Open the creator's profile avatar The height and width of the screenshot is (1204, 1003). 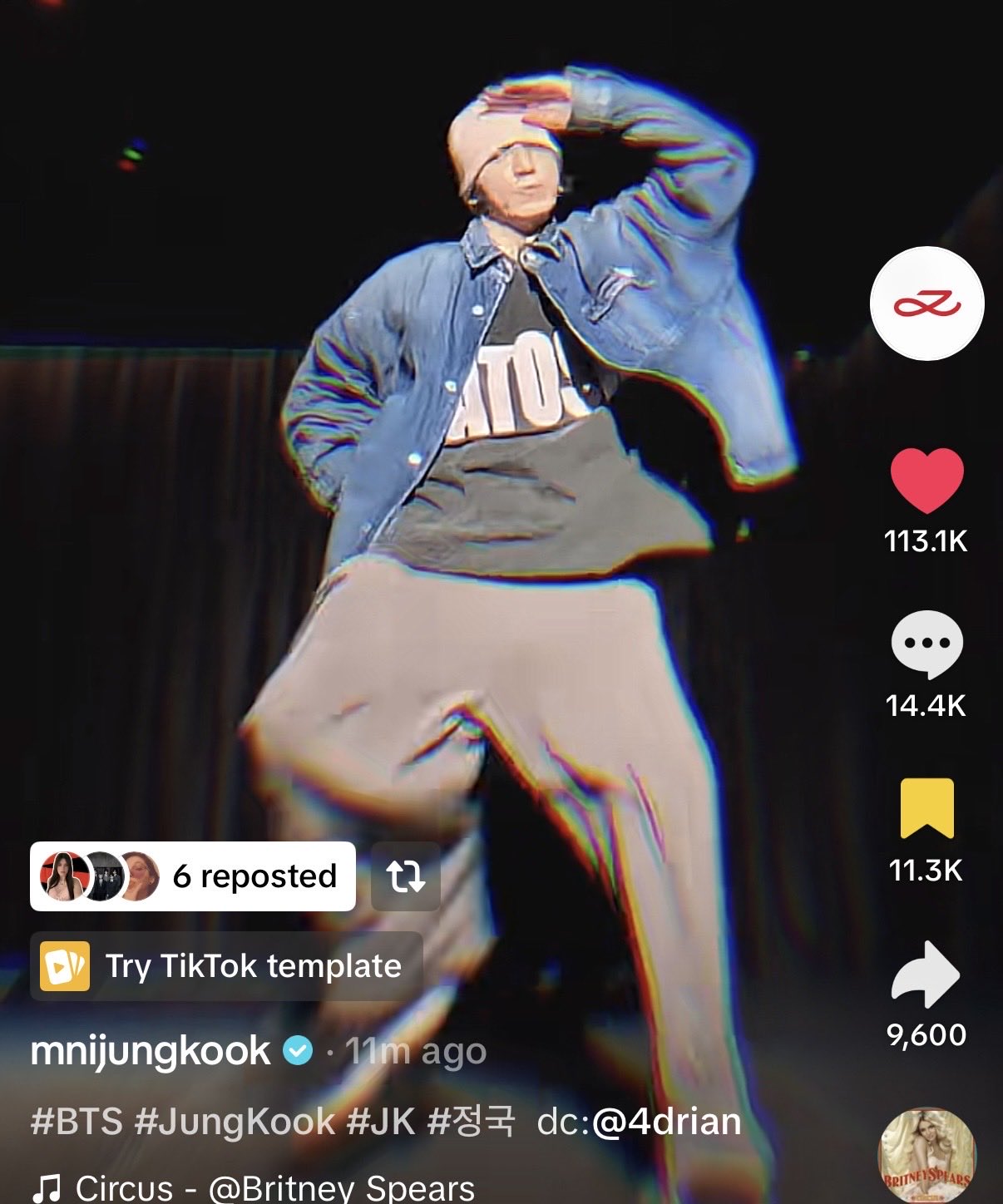[x=926, y=303]
